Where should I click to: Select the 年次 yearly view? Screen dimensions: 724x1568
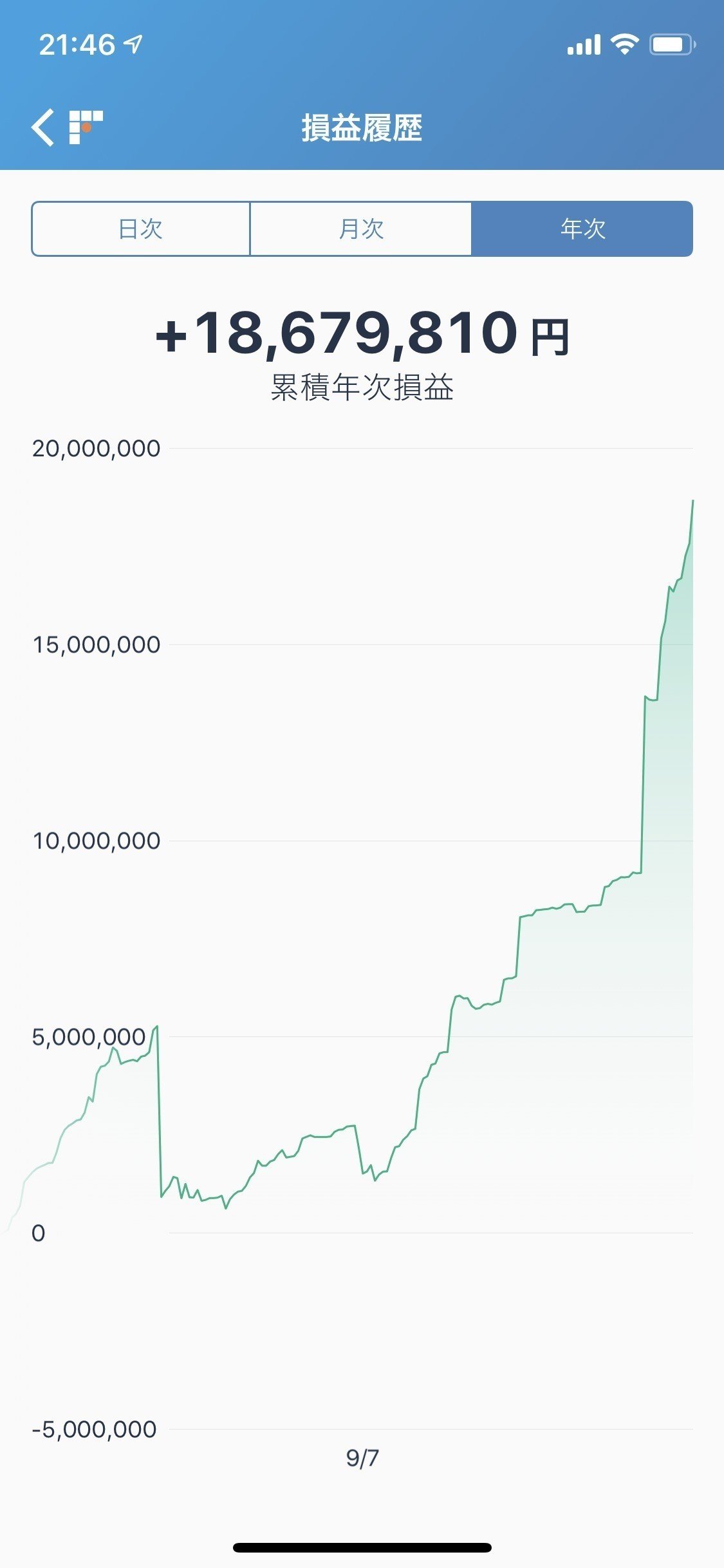[582, 229]
